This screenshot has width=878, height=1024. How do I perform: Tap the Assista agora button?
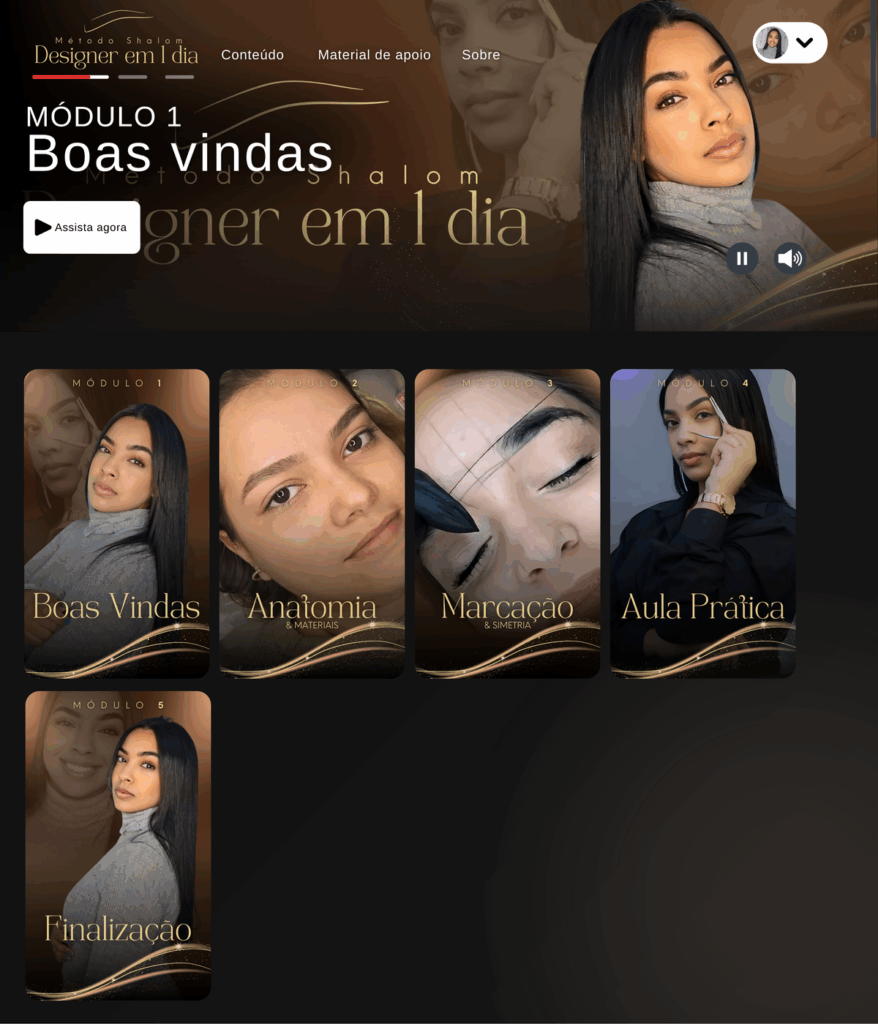(82, 227)
